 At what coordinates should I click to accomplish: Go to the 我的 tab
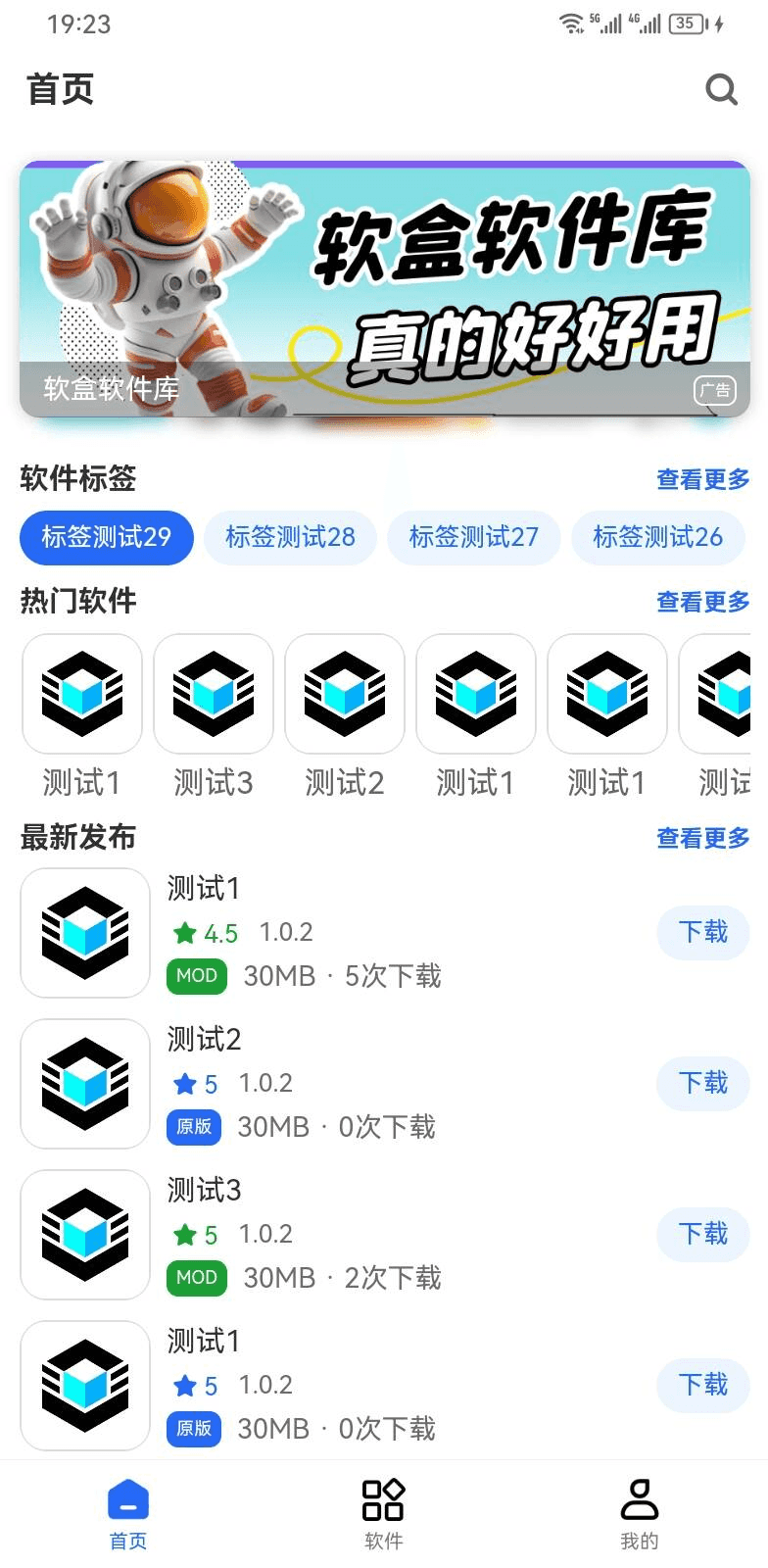pos(639,1514)
